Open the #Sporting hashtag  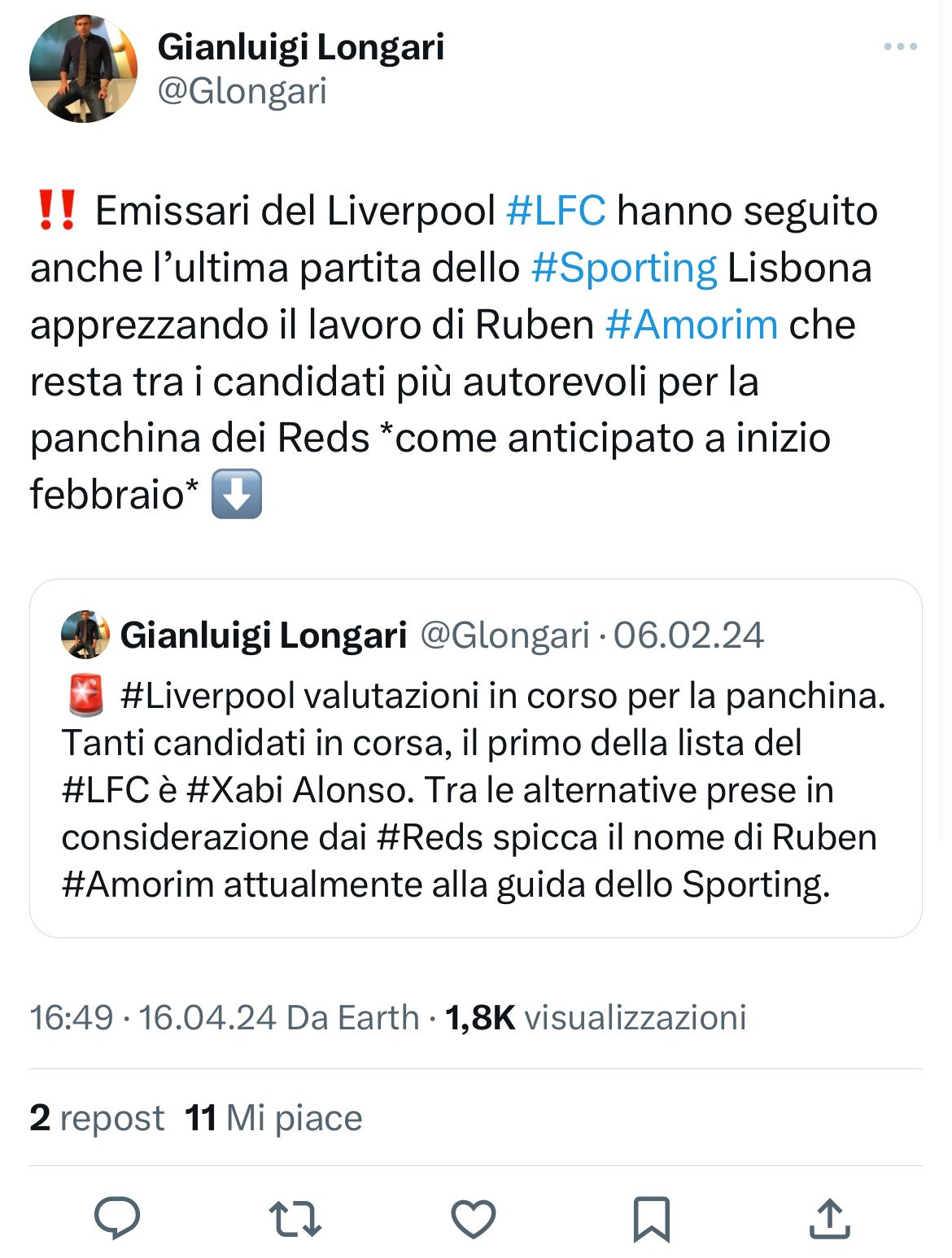(624, 268)
